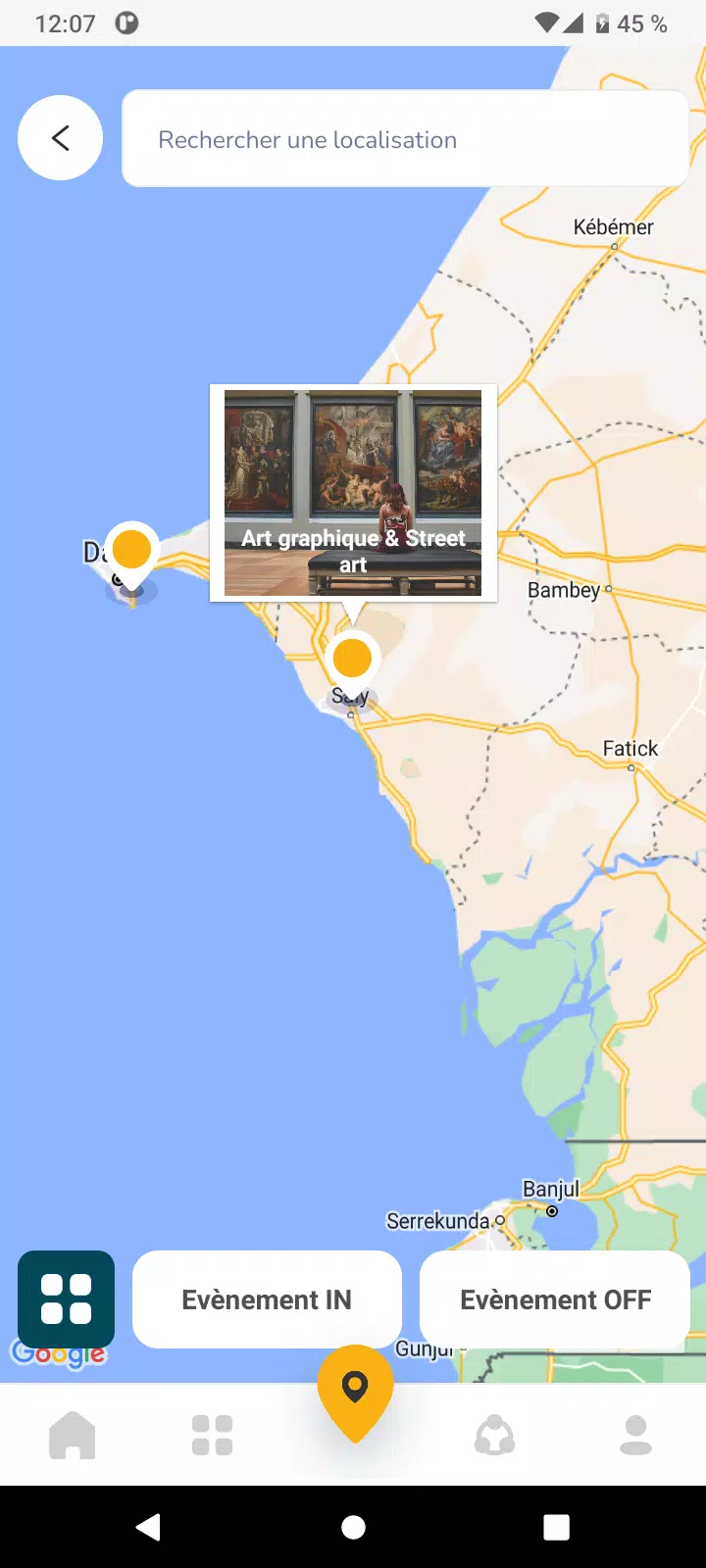Viewport: 706px width, 1568px height.
Task: Tap the center location pin tab
Action: [x=355, y=1392]
